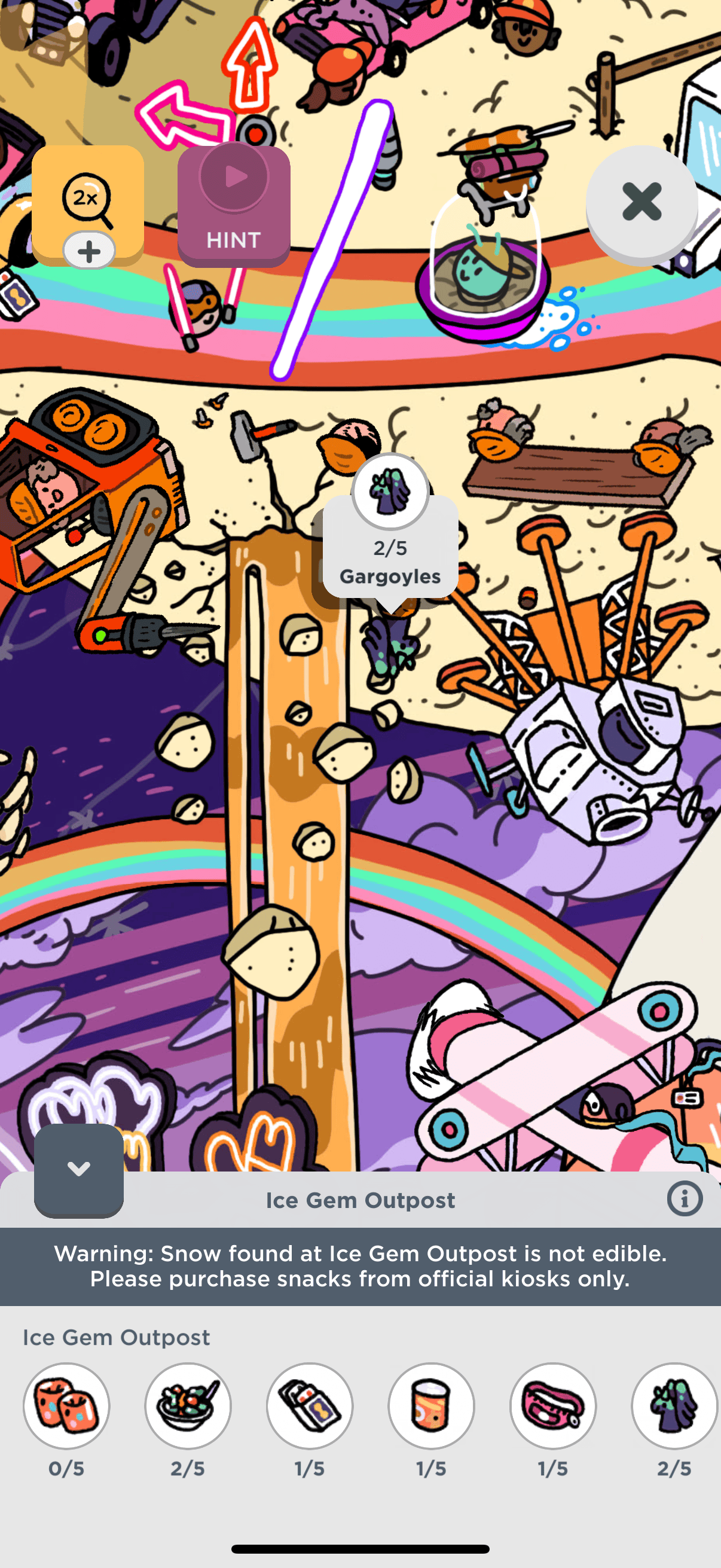Select the playing cards item

(x=310, y=1406)
